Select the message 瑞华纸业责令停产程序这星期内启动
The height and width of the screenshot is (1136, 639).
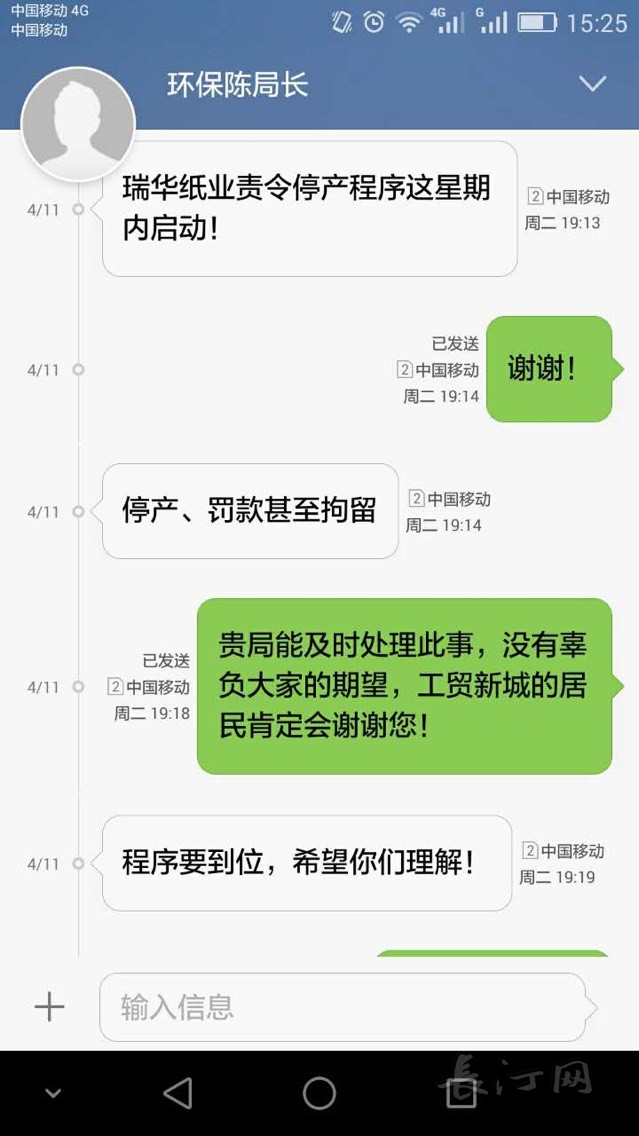pyautogui.click(x=308, y=208)
